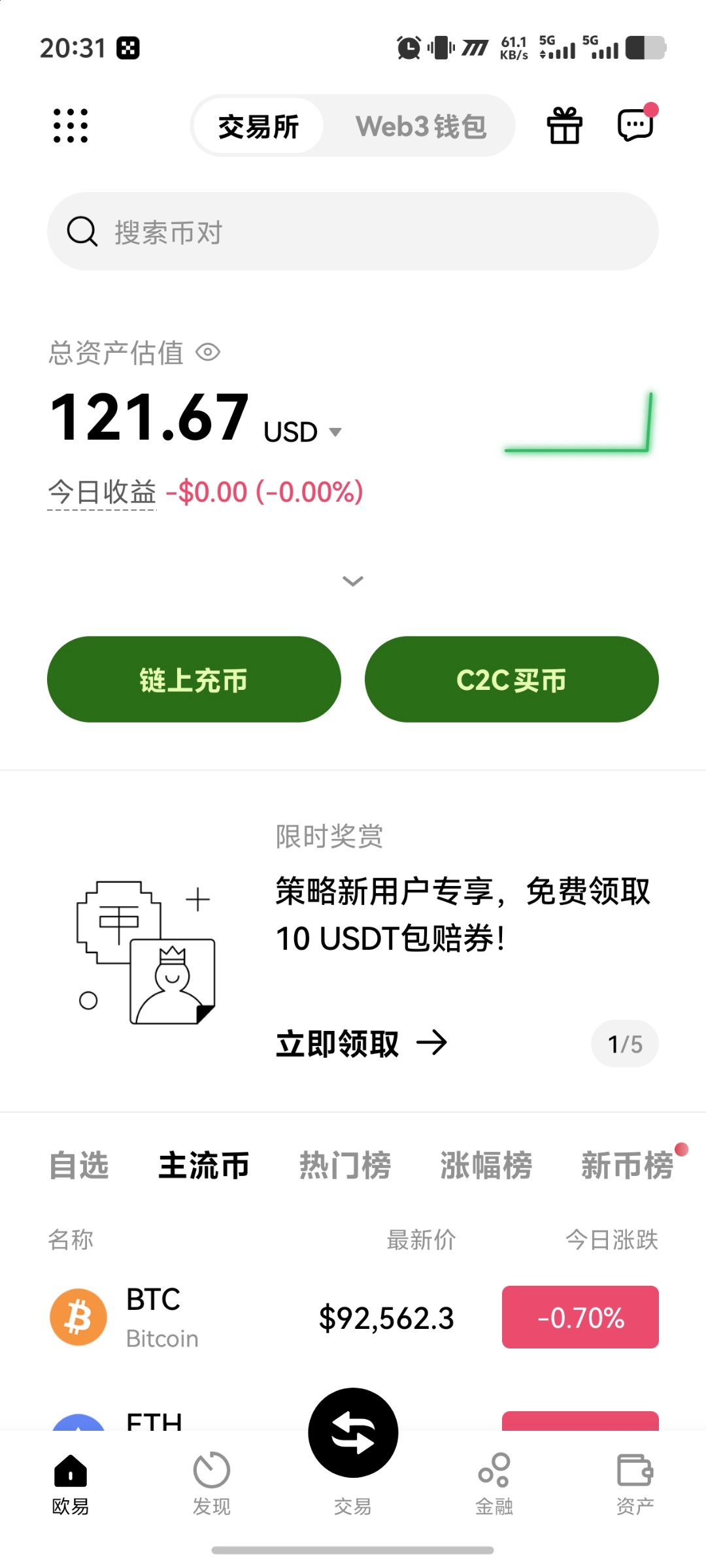The width and height of the screenshot is (706, 1568).
Task: Open the grid menu icon
Action: click(70, 125)
